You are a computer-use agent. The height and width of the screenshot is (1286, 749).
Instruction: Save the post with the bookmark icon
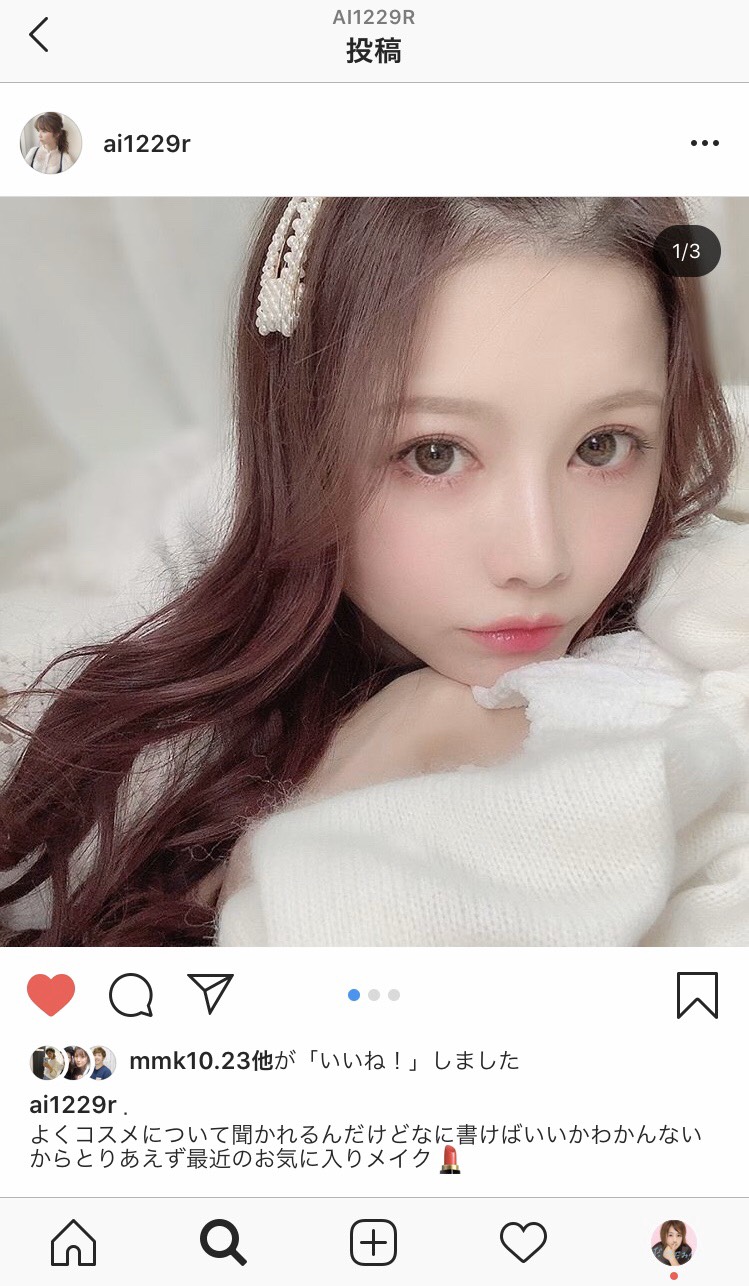tap(697, 994)
